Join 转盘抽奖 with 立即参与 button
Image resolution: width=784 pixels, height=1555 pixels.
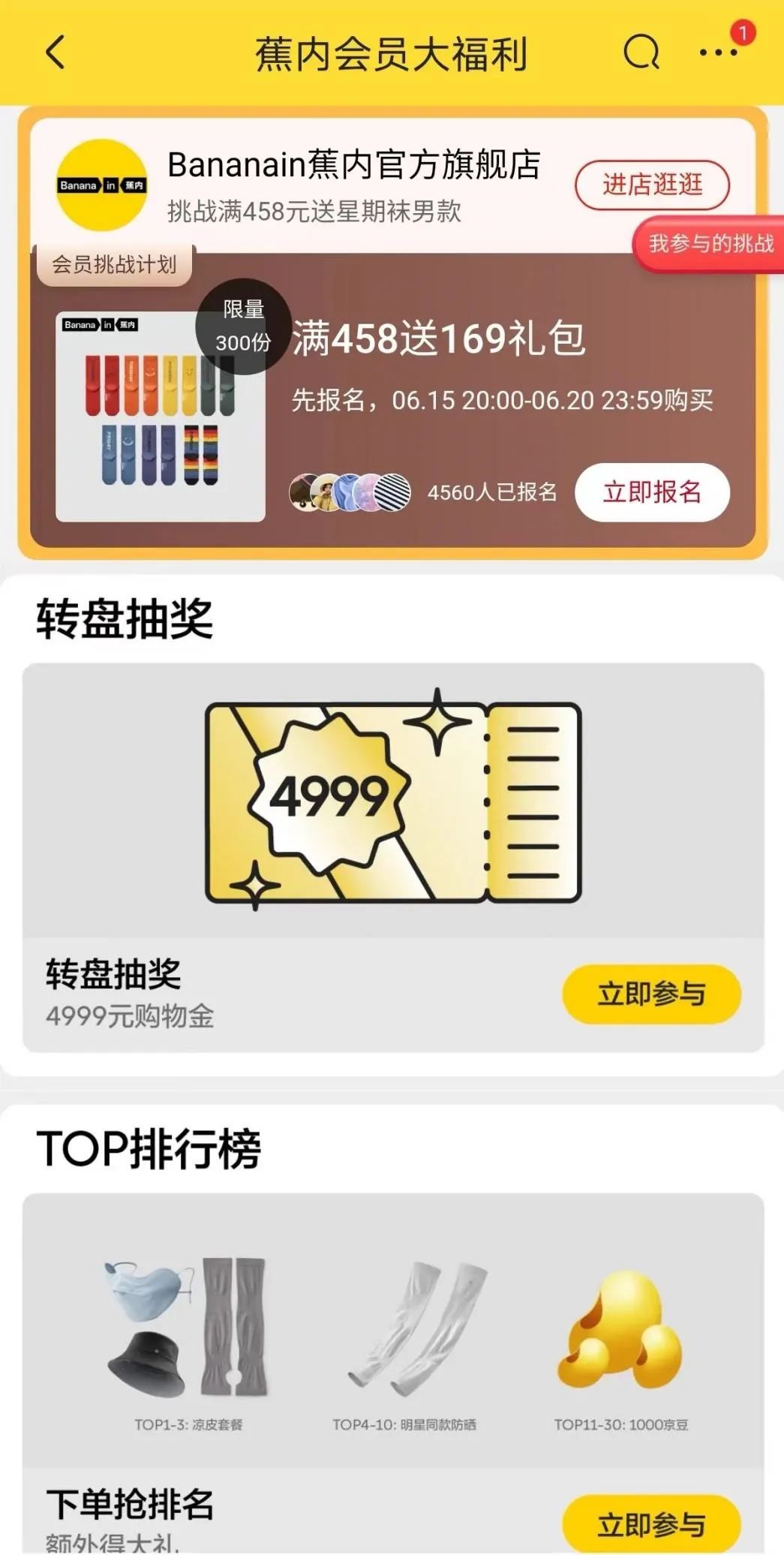pos(651,994)
